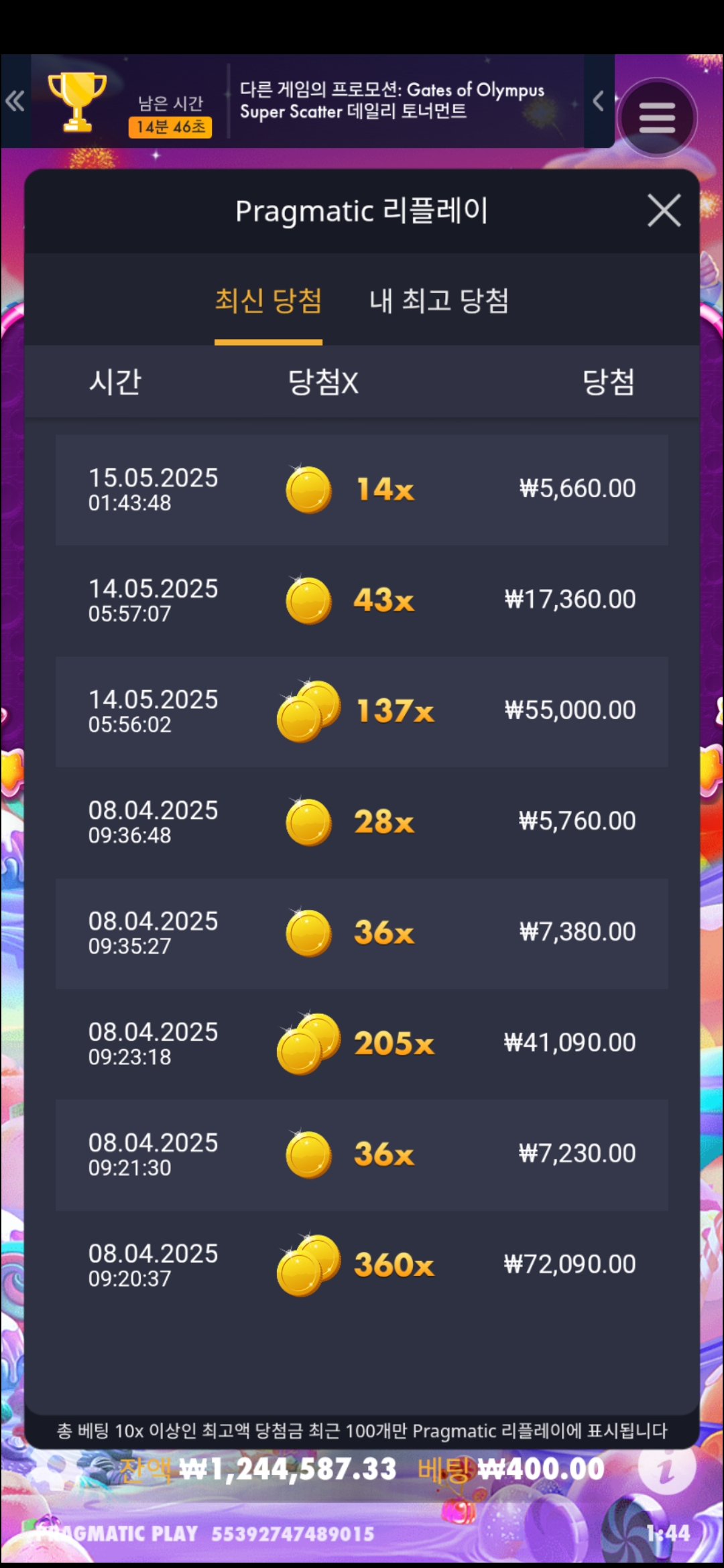Play the 360x win replay of ₩72,090.00
This screenshot has height=1568, width=724.
[x=362, y=1265]
